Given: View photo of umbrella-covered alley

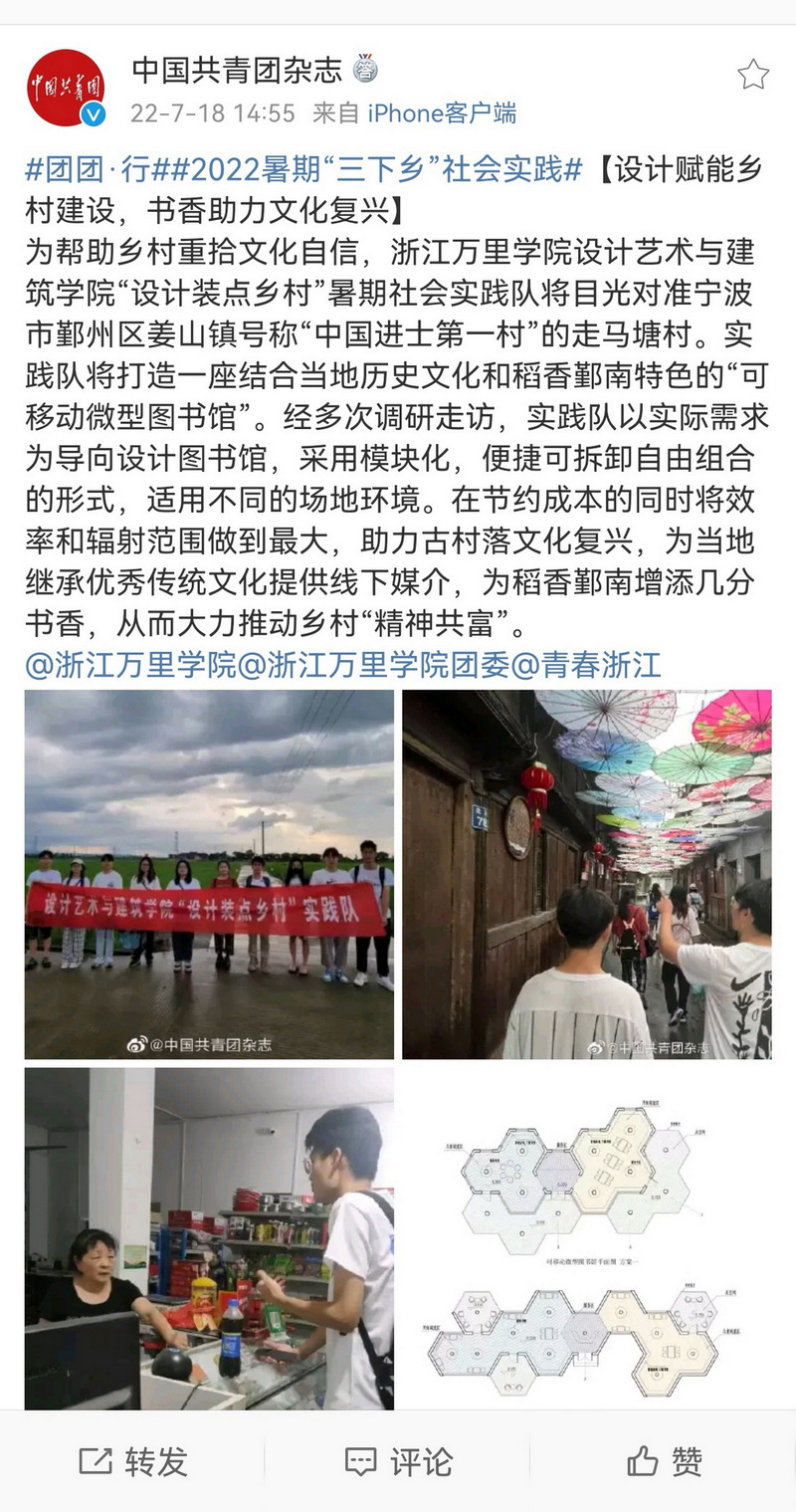Looking at the screenshot, I should click(586, 874).
